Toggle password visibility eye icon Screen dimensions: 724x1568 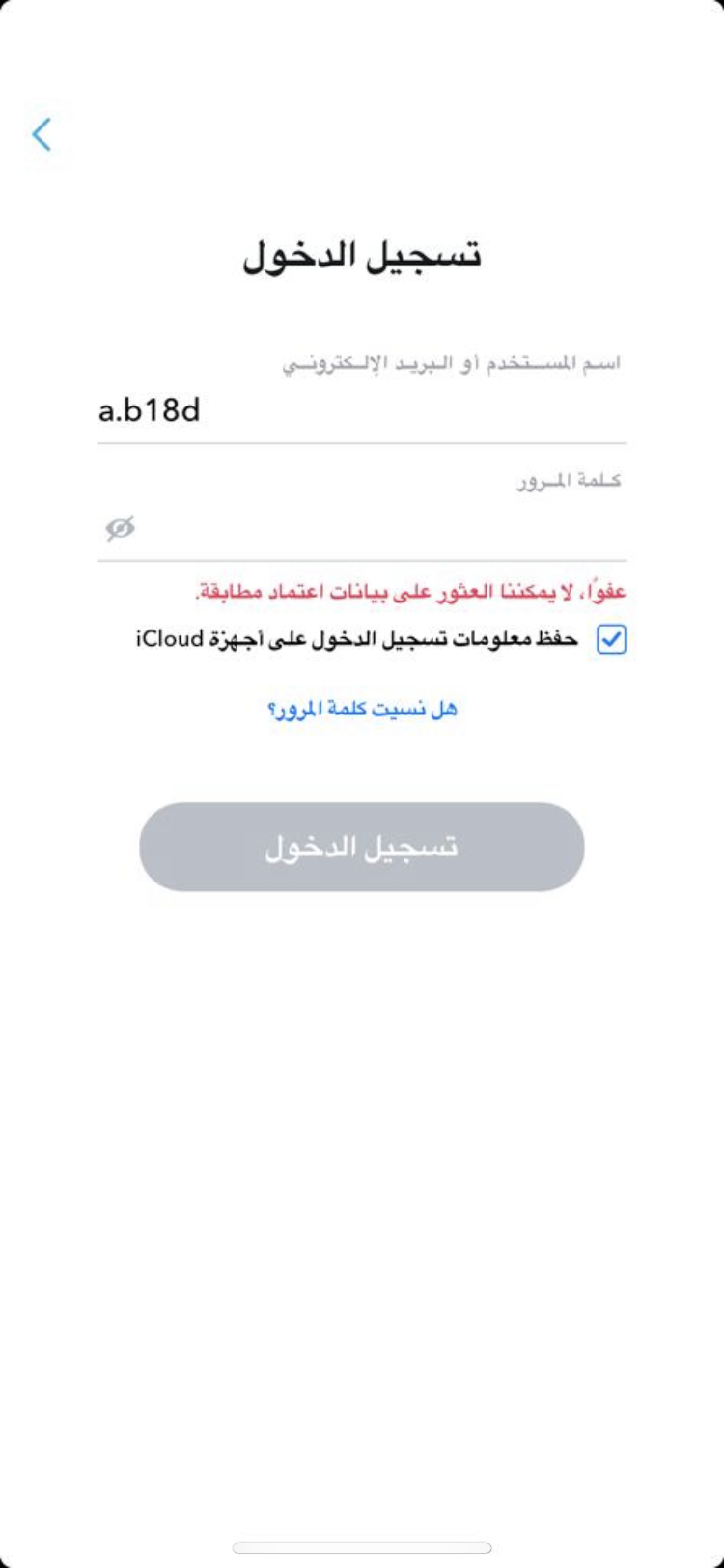[x=120, y=528]
